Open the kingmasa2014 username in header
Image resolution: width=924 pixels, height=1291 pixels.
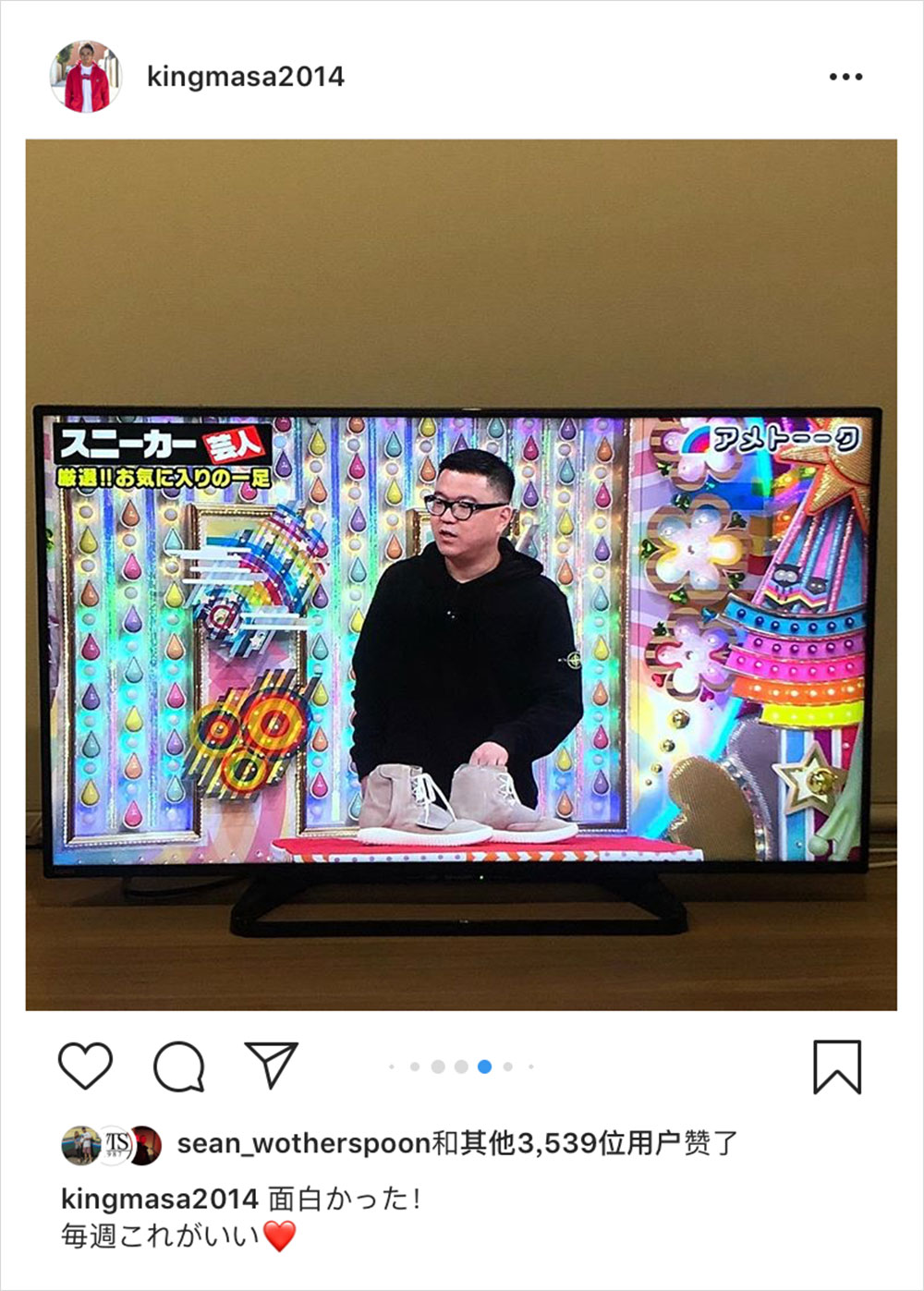click(246, 77)
